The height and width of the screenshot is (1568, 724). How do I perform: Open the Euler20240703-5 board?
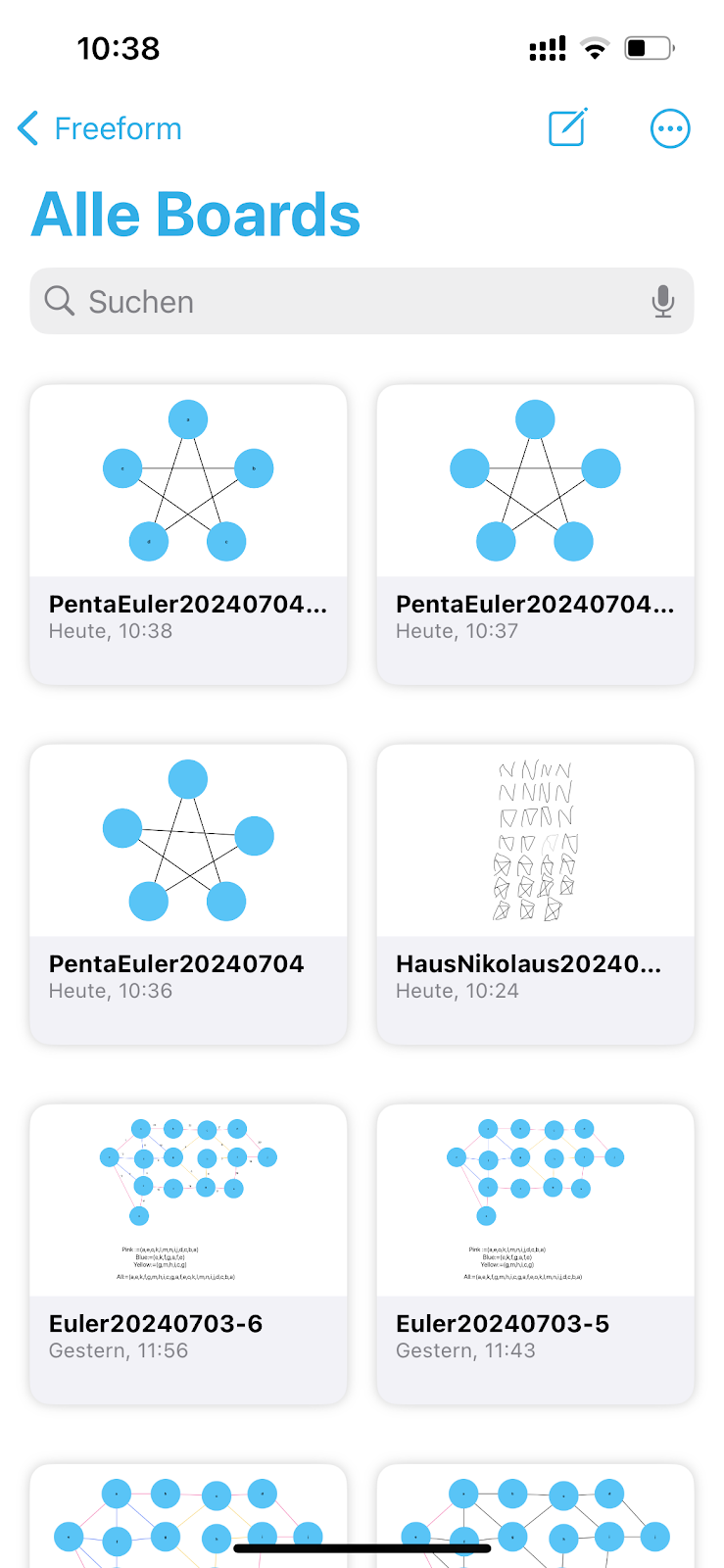coord(535,1253)
